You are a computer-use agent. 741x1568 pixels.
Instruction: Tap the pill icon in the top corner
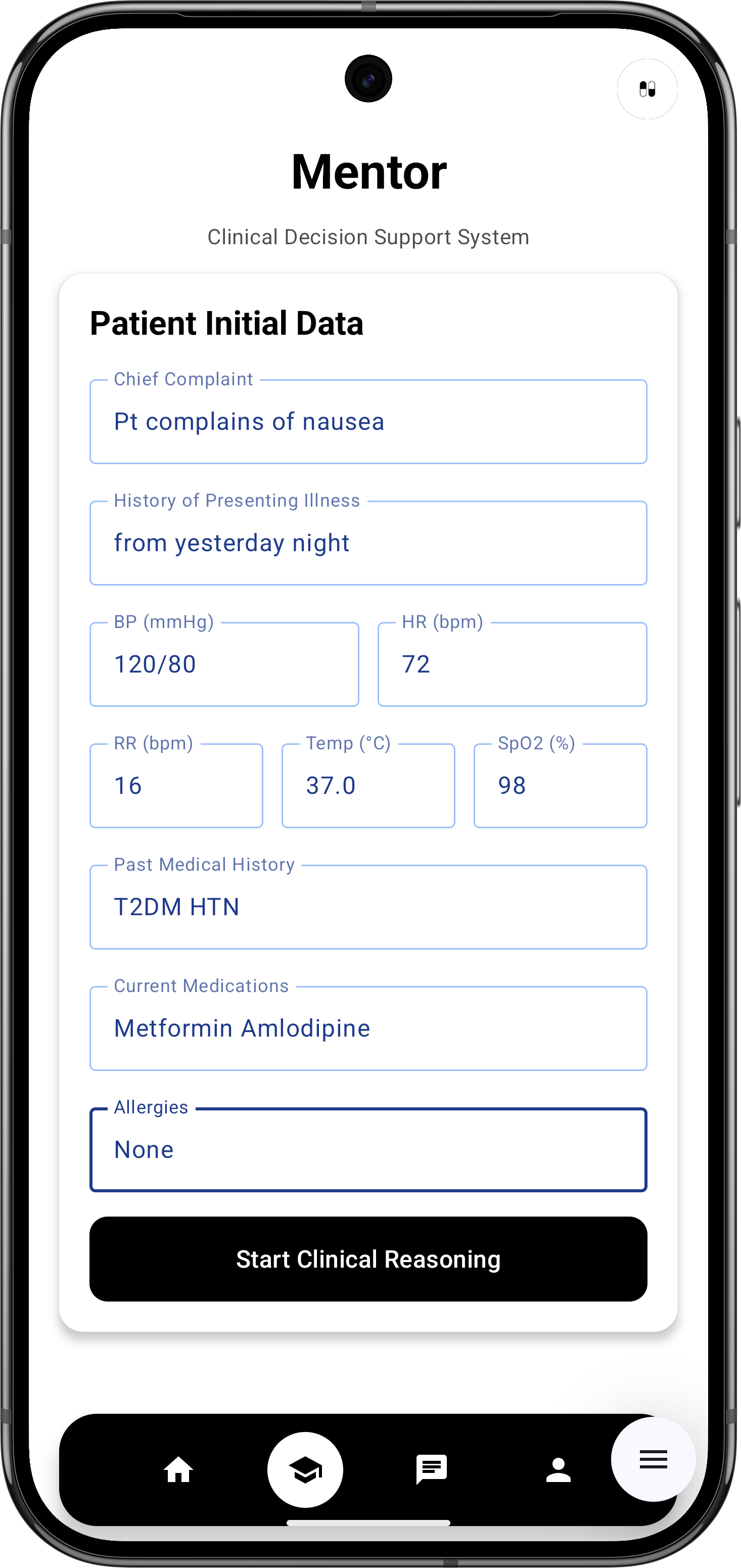coord(646,89)
